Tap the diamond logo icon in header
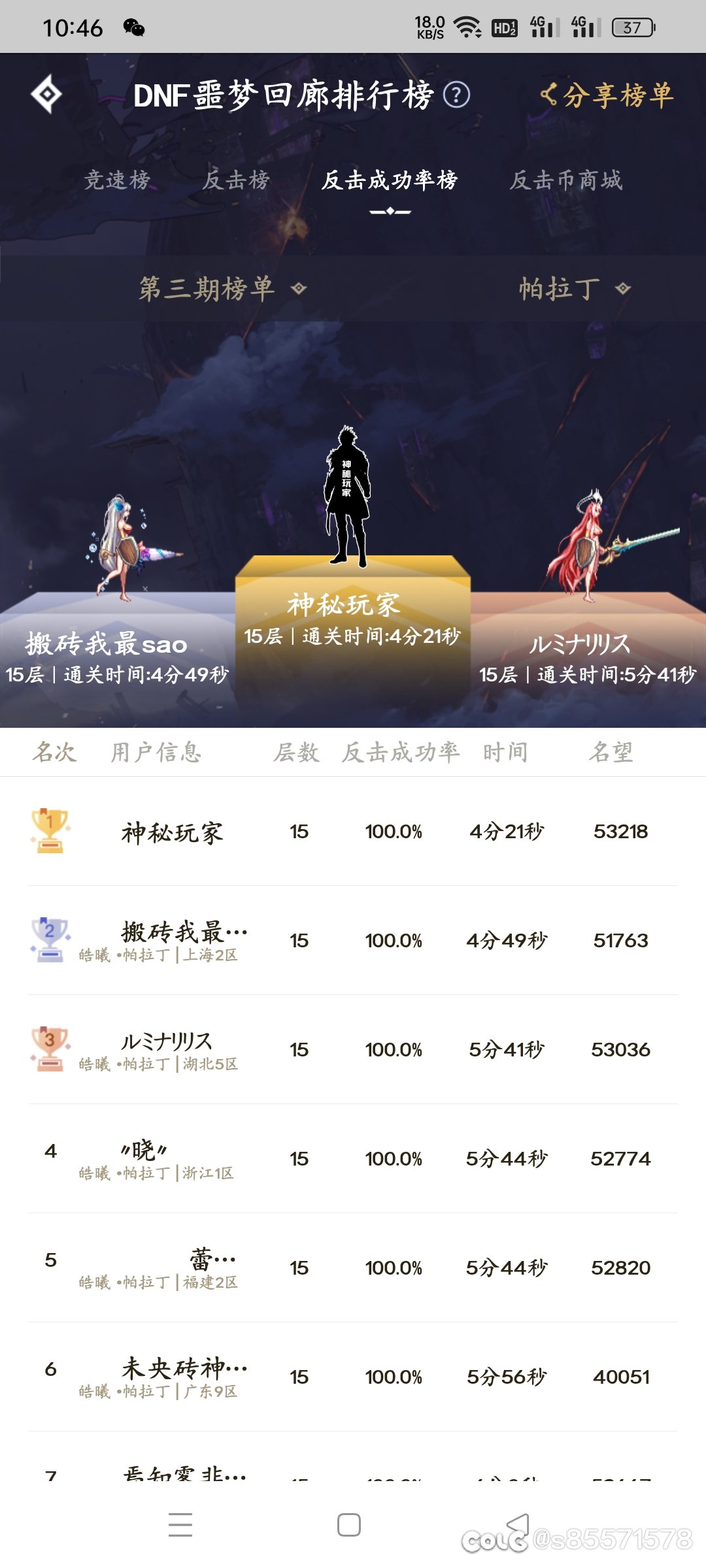This screenshot has width=706, height=1568. pyautogui.click(x=46, y=95)
